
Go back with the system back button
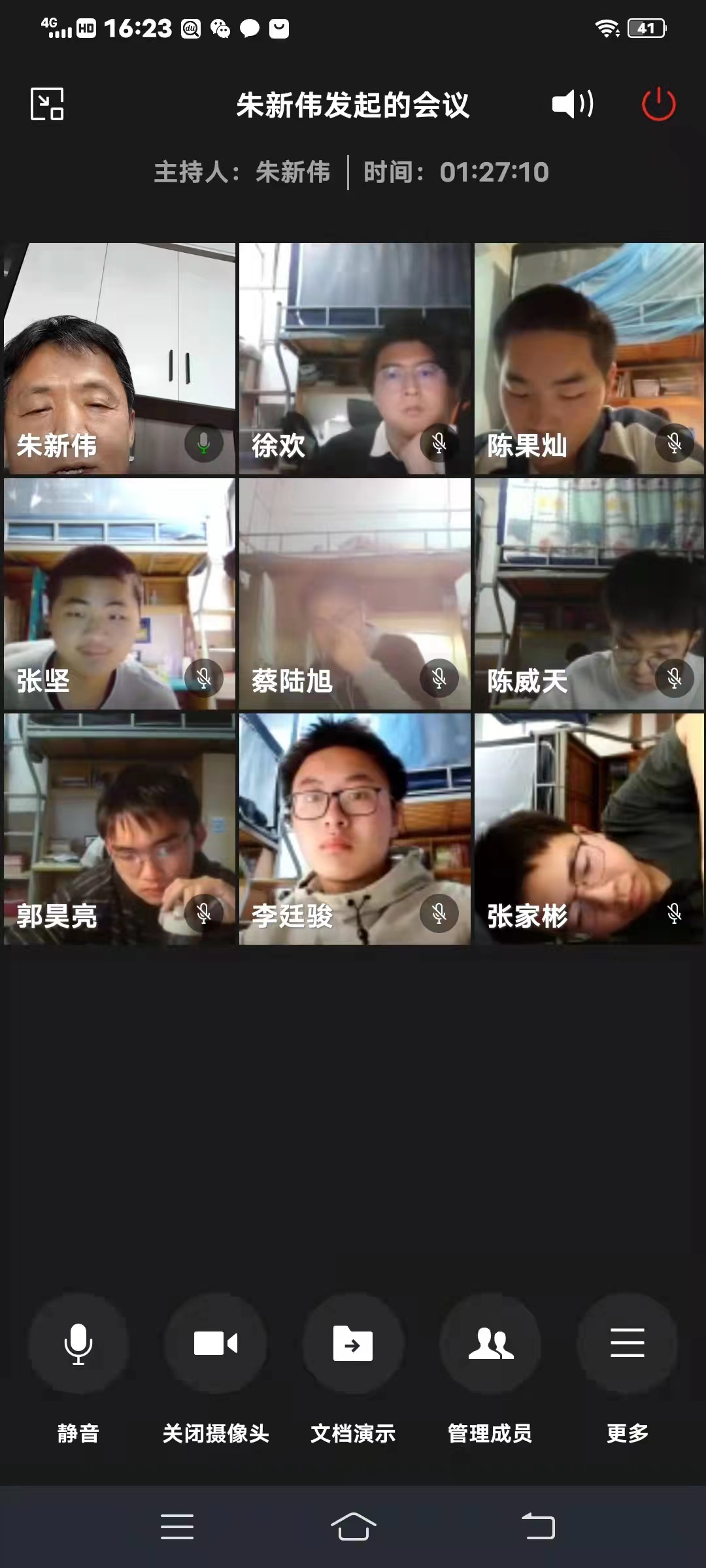coord(538,1527)
